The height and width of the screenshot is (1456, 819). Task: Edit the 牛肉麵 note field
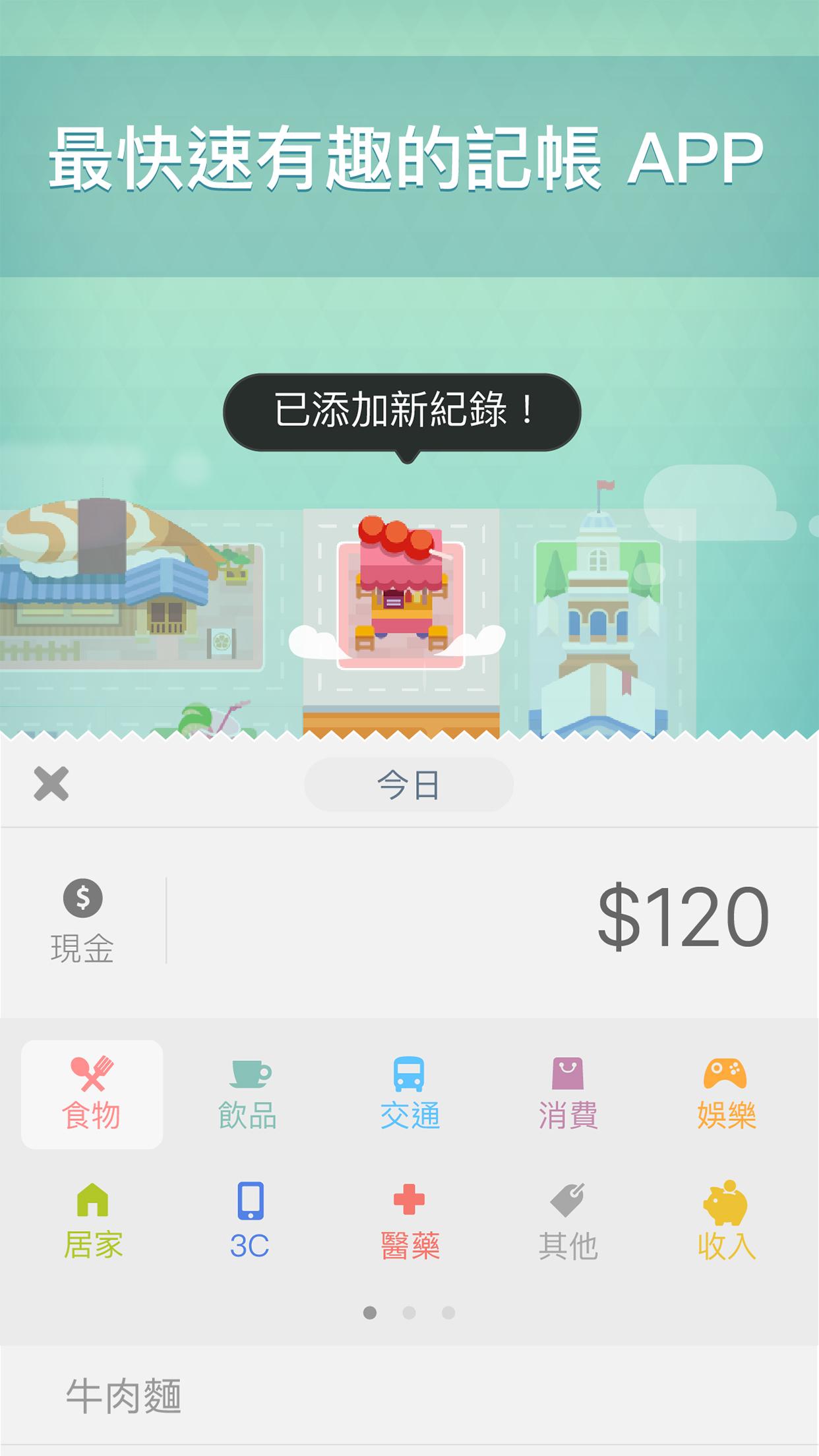[409, 1395]
